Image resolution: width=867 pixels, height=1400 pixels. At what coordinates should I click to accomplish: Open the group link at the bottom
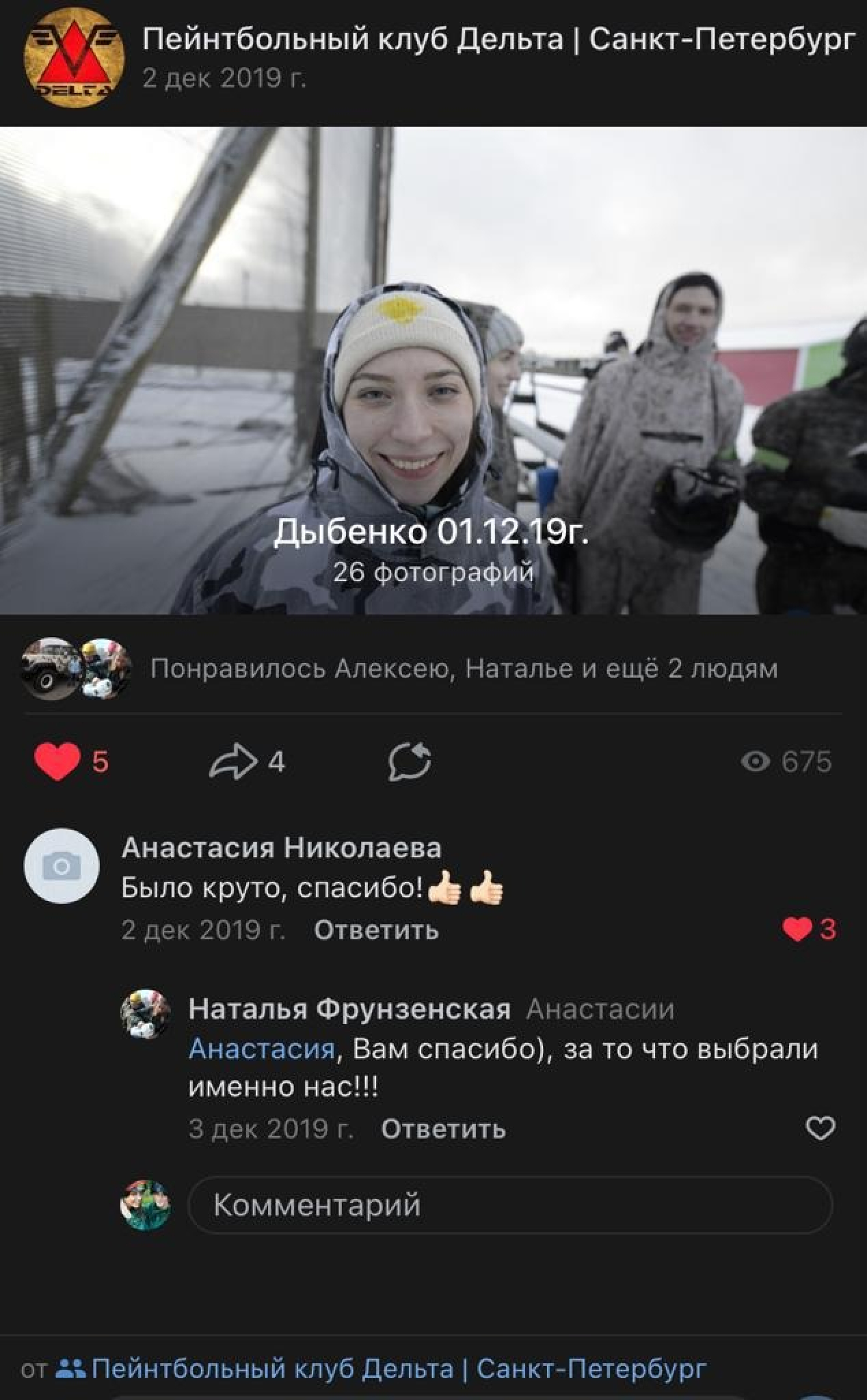point(398,1369)
